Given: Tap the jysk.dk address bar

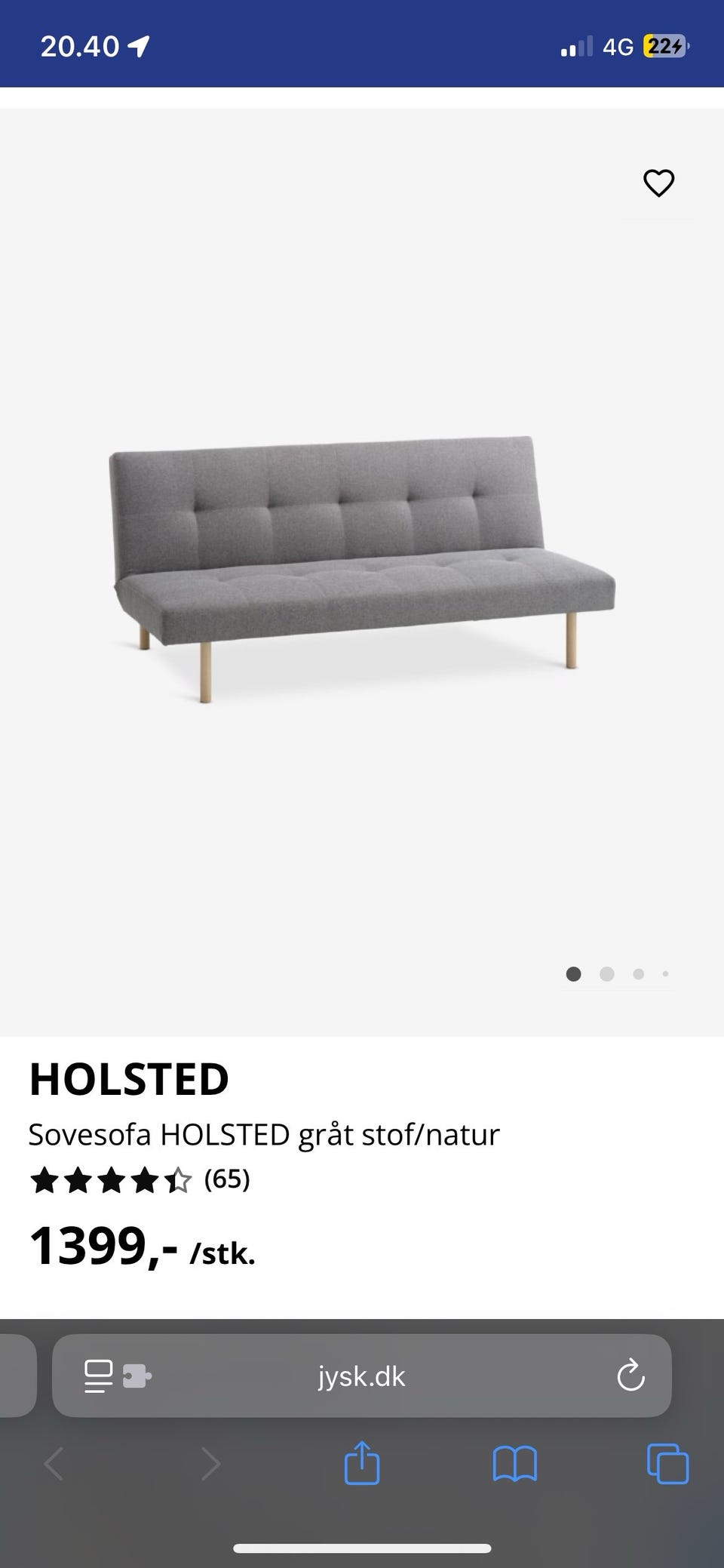Looking at the screenshot, I should 362,1376.
